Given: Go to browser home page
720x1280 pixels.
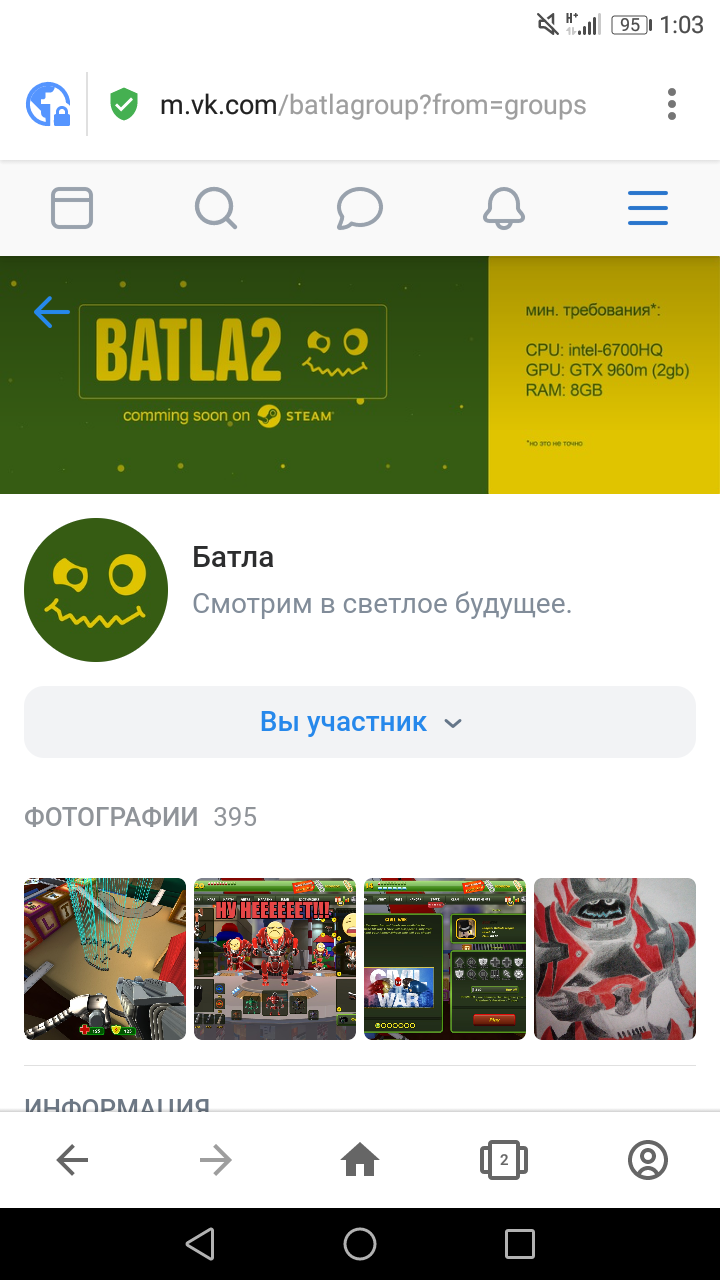Looking at the screenshot, I should [x=360, y=1160].
